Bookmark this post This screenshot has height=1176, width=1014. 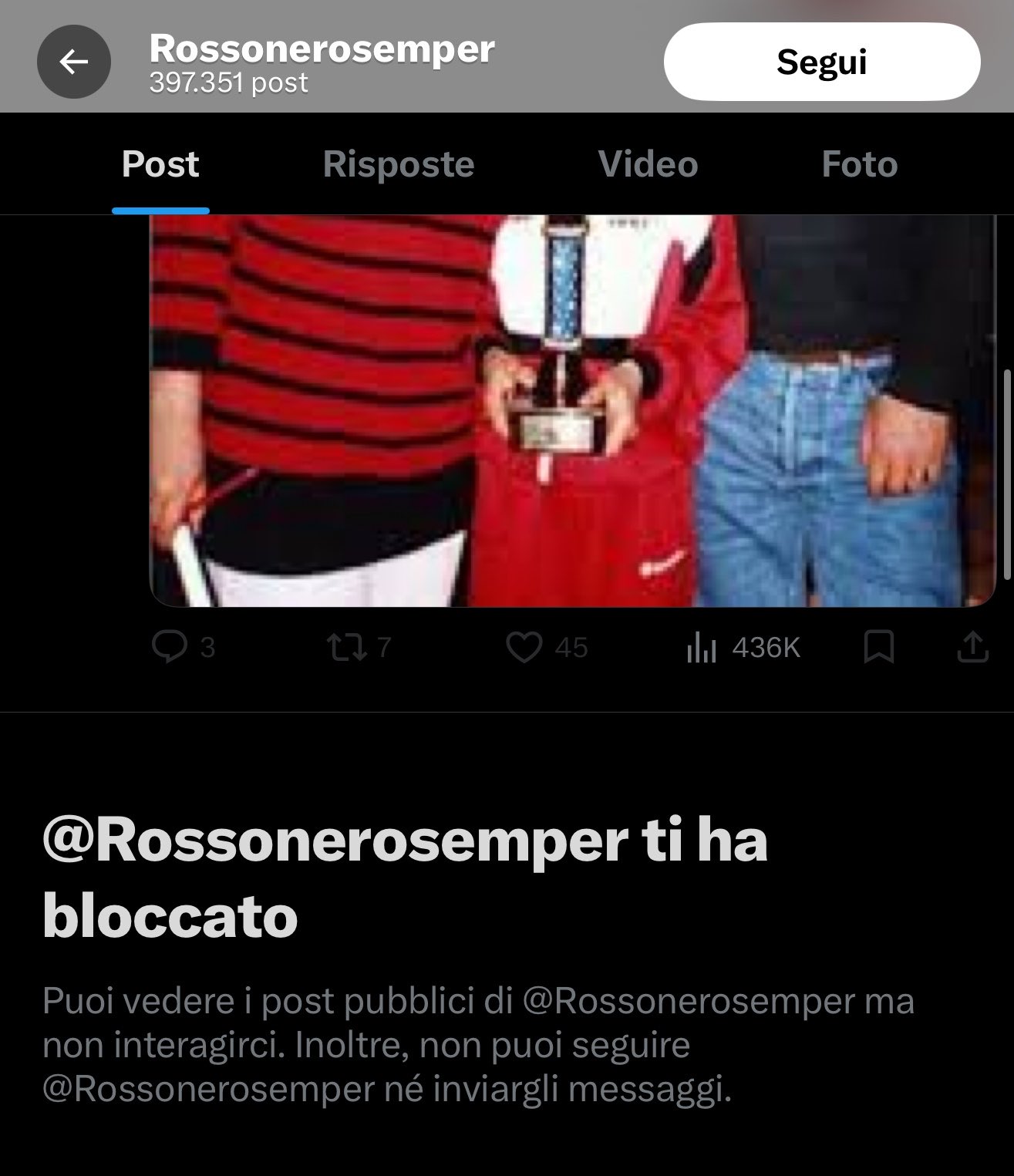pyautogui.click(x=878, y=647)
